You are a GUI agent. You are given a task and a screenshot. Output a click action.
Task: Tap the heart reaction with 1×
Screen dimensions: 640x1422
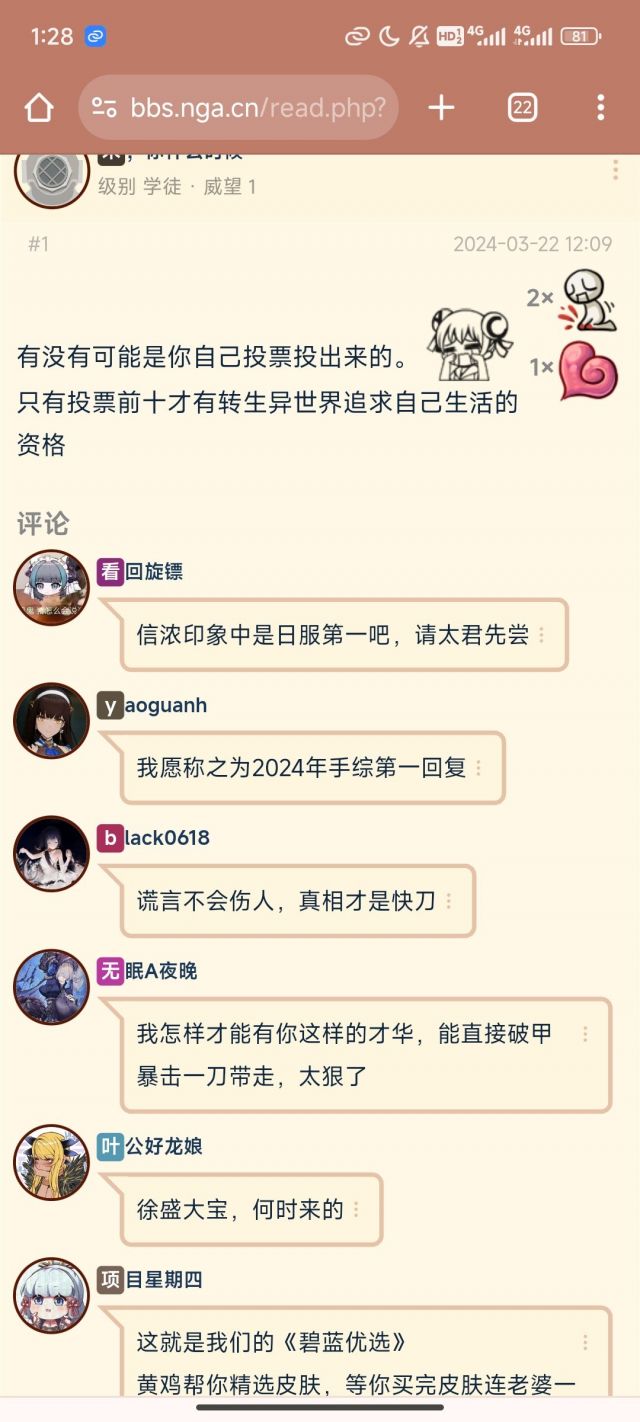pyautogui.click(x=588, y=369)
